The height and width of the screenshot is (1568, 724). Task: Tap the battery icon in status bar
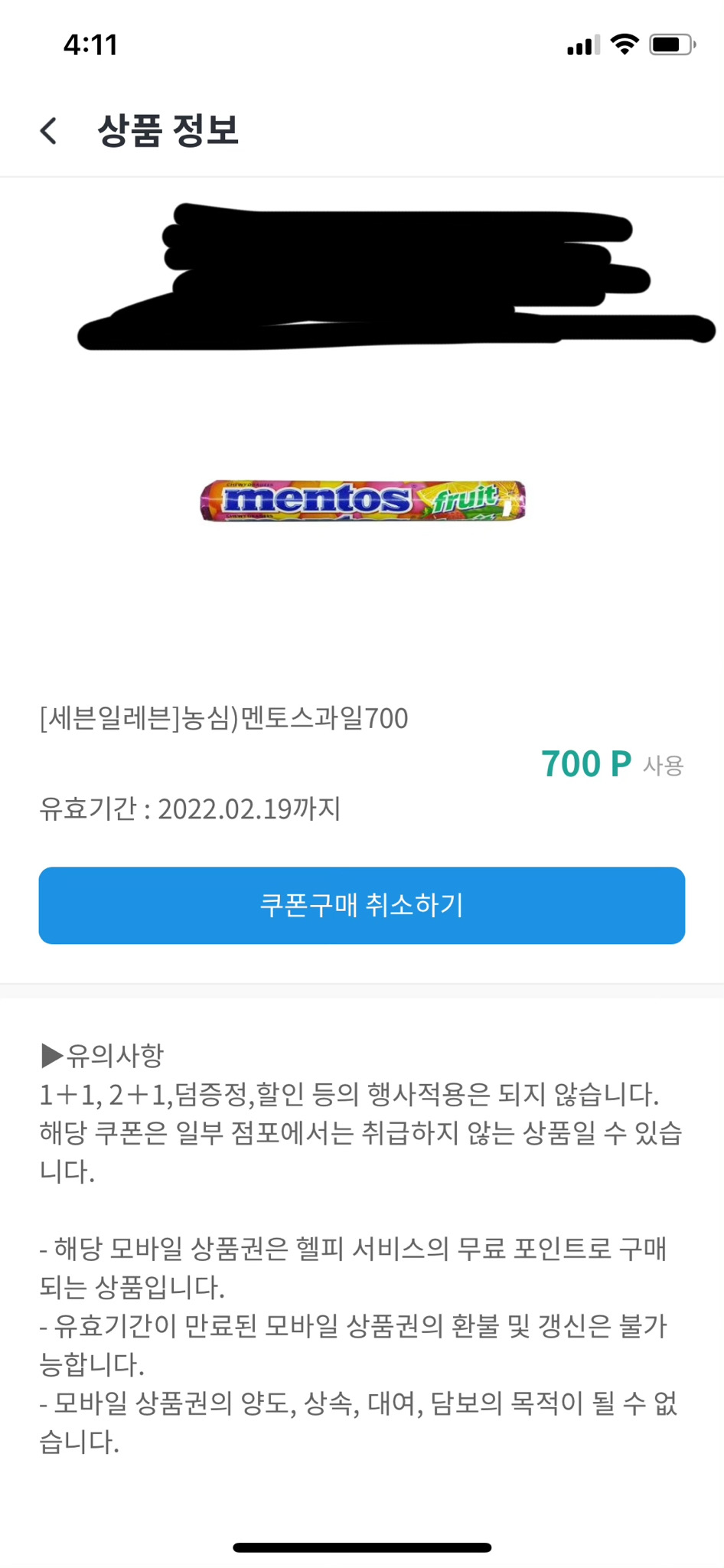672,46
